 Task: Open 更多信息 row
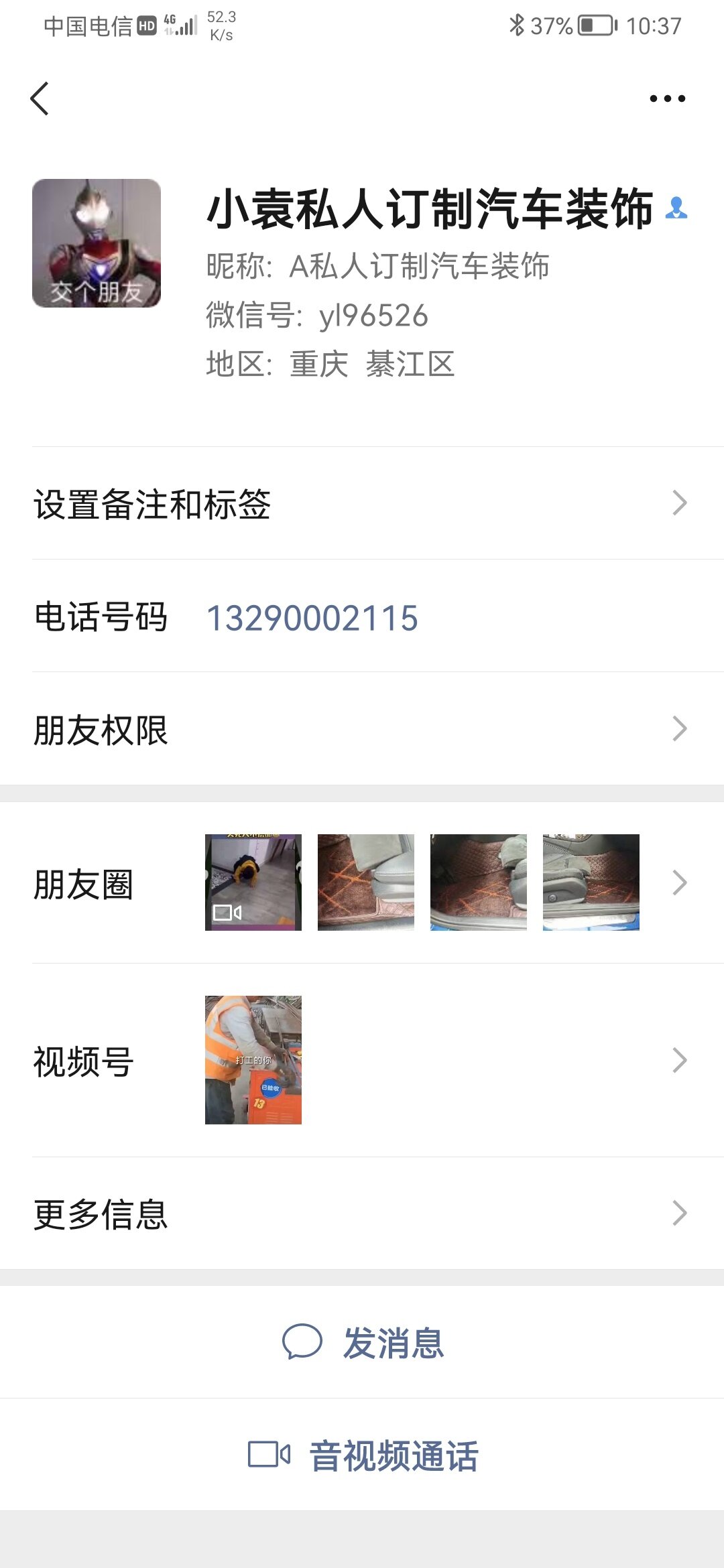coord(362,1214)
